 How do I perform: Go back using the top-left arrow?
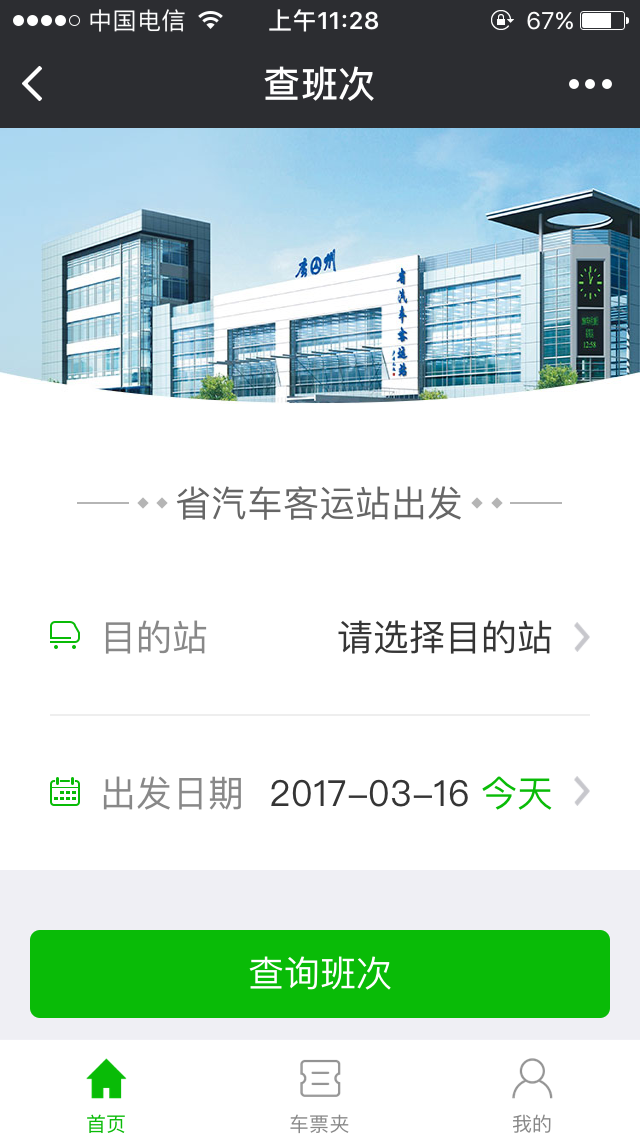33,84
